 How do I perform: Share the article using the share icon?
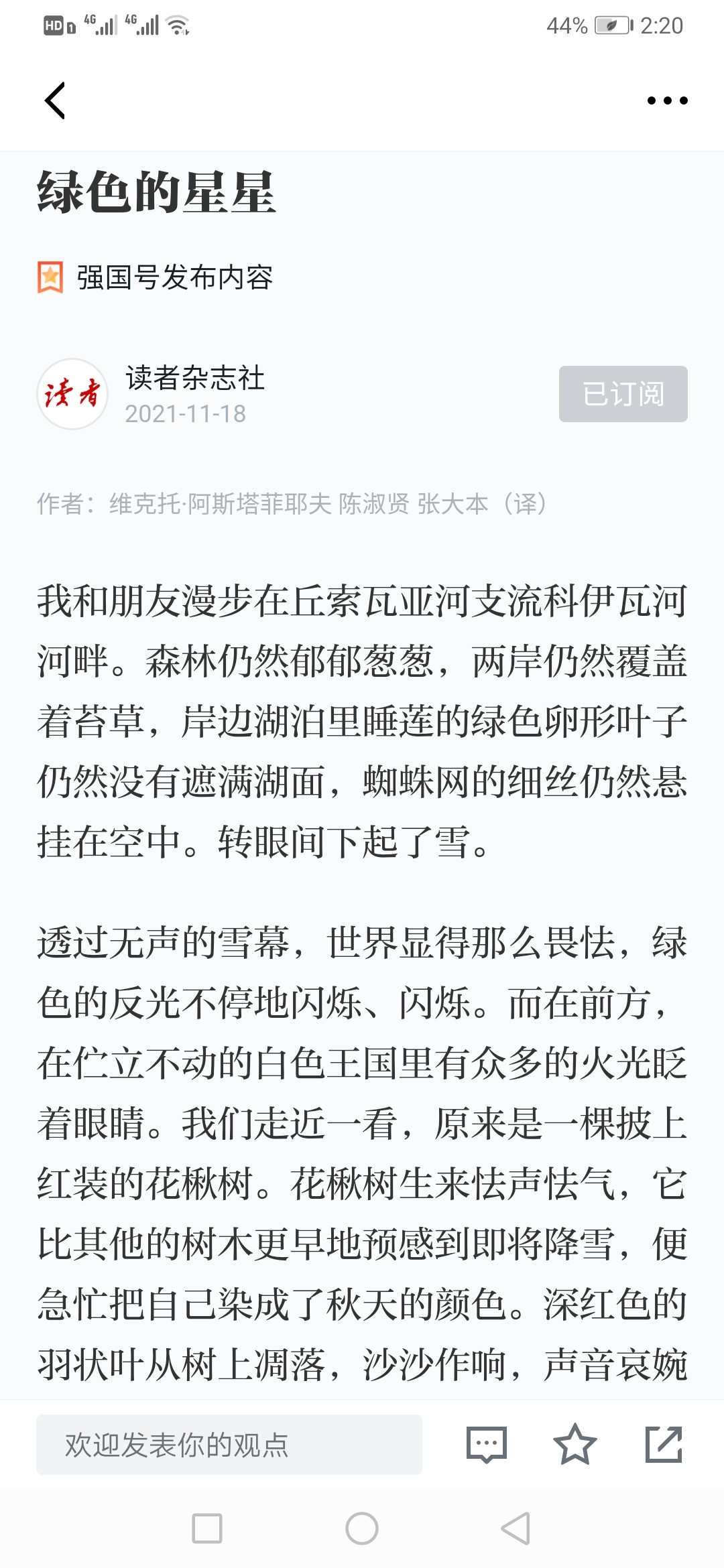[664, 1444]
